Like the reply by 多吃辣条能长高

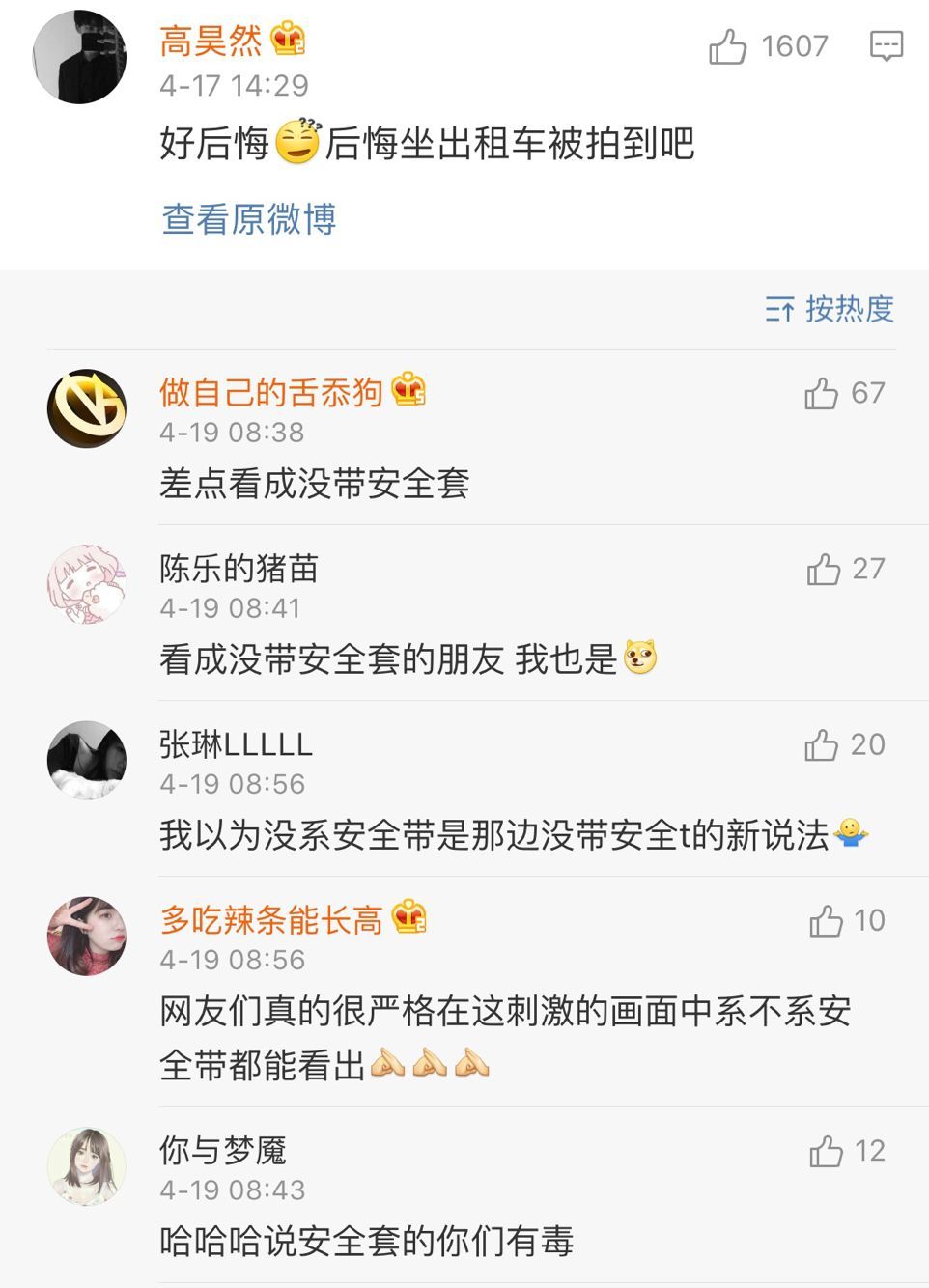[827, 921]
